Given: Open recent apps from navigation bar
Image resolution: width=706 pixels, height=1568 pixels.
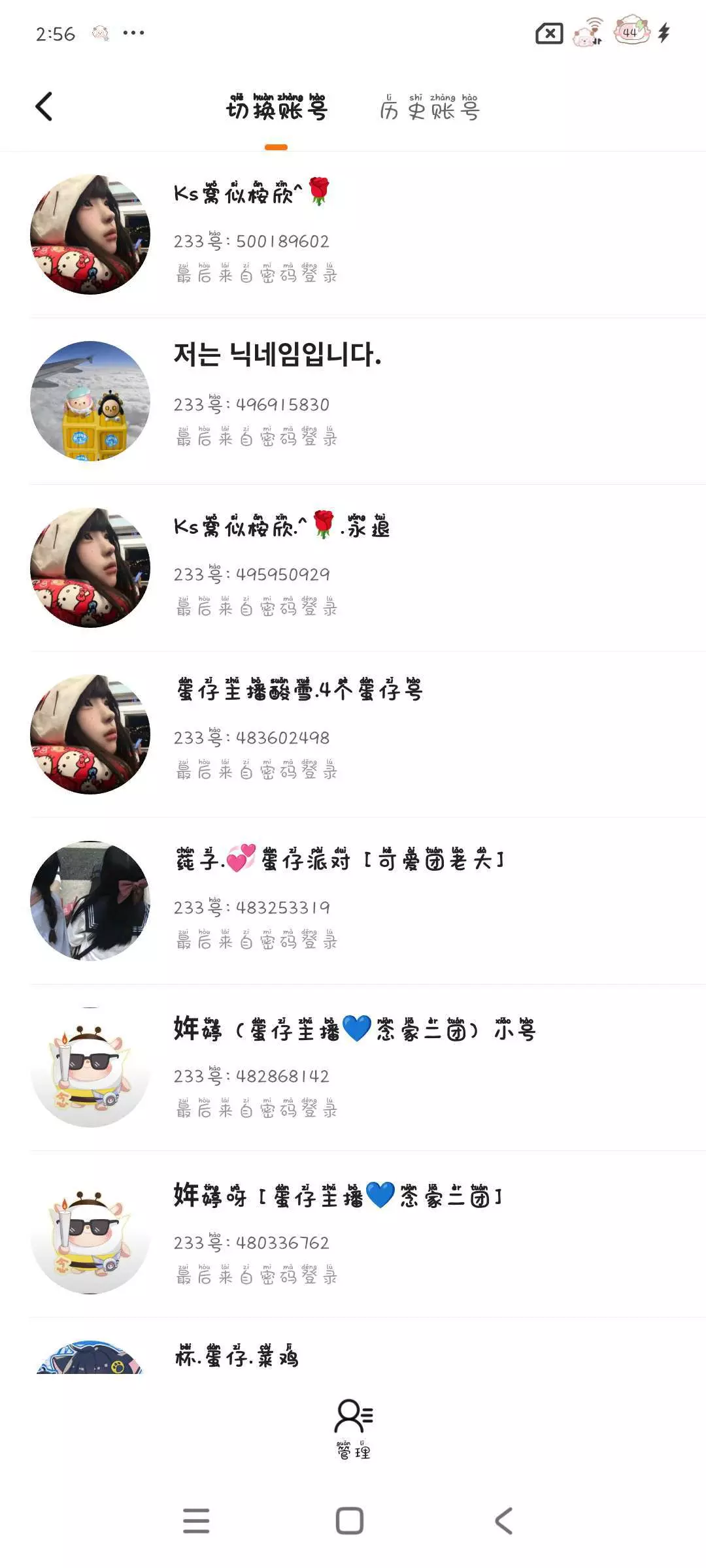Looking at the screenshot, I should (196, 1520).
